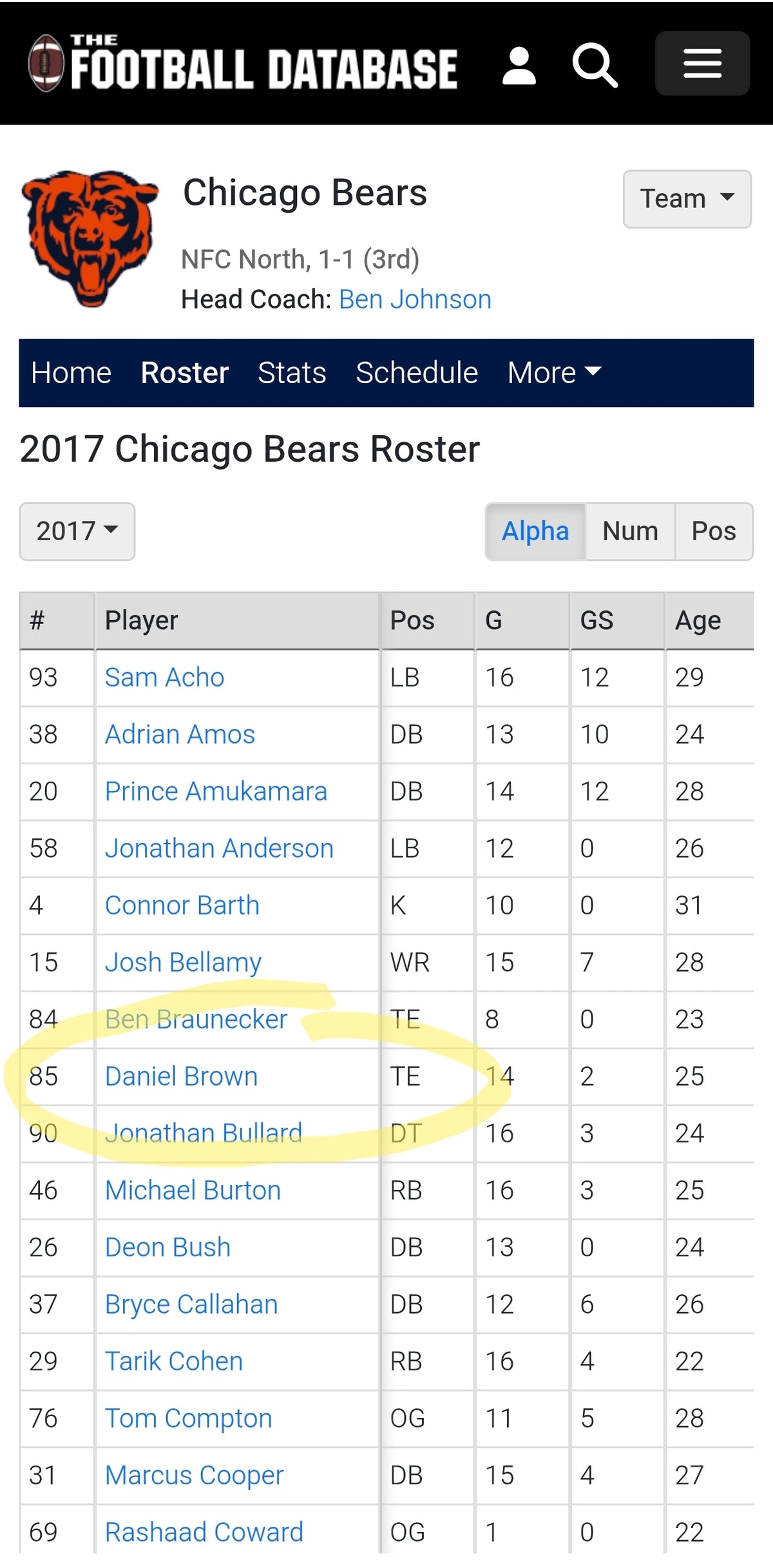The image size is (773, 1568).
Task: Select the Alpha sort option
Action: point(535,531)
